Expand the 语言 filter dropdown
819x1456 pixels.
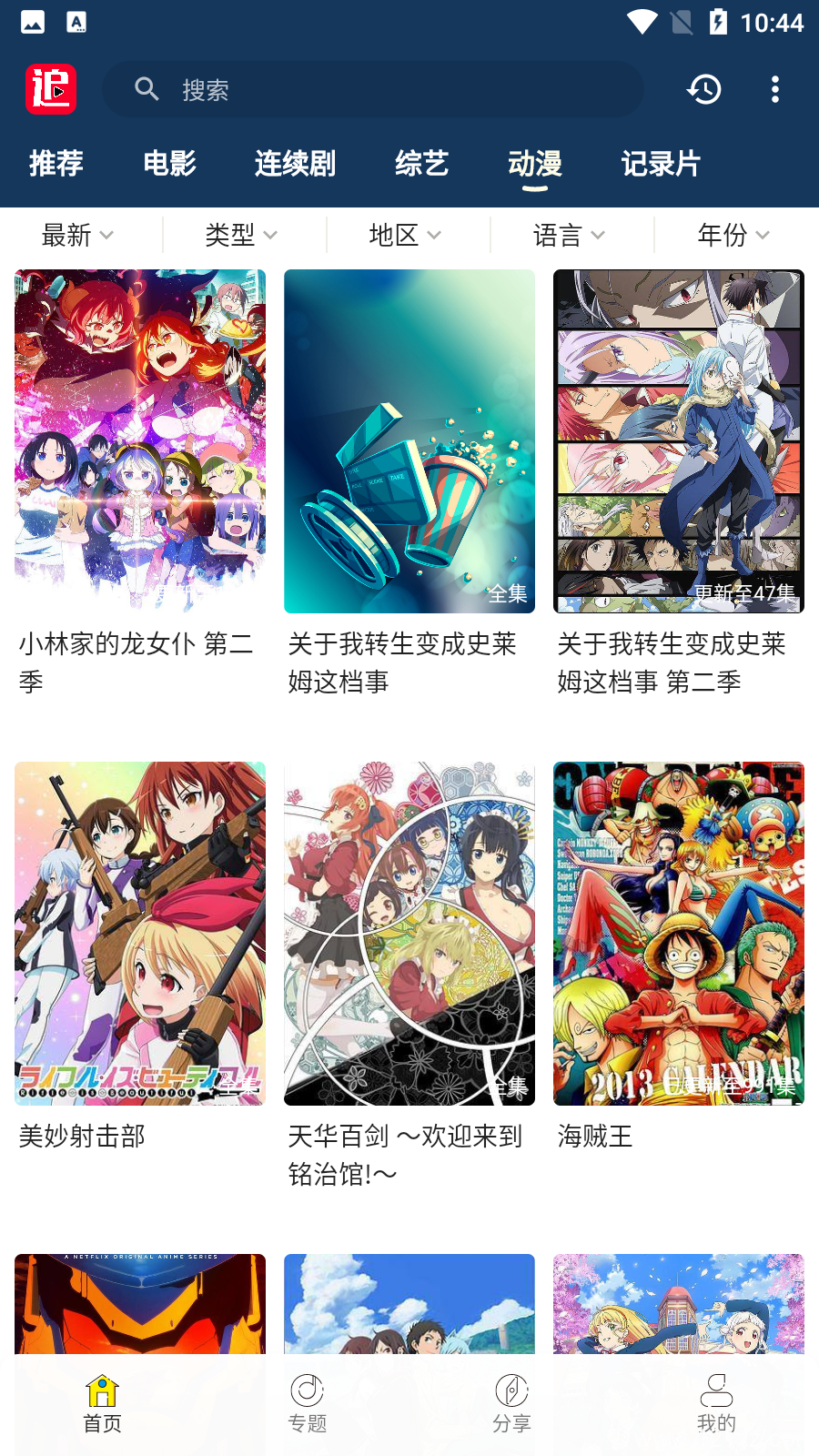pos(570,235)
